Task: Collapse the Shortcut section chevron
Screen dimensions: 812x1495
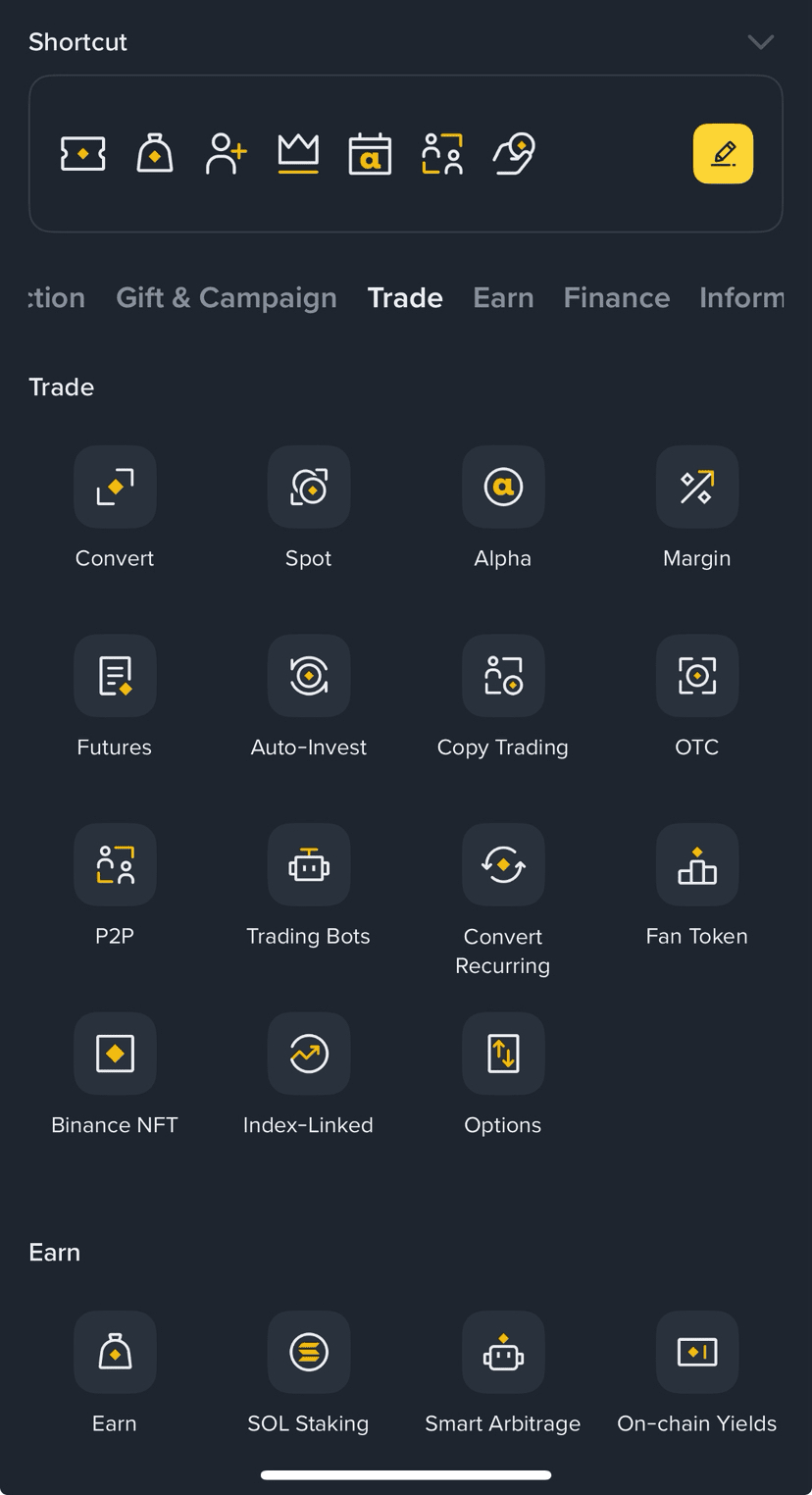Action: coord(760,42)
